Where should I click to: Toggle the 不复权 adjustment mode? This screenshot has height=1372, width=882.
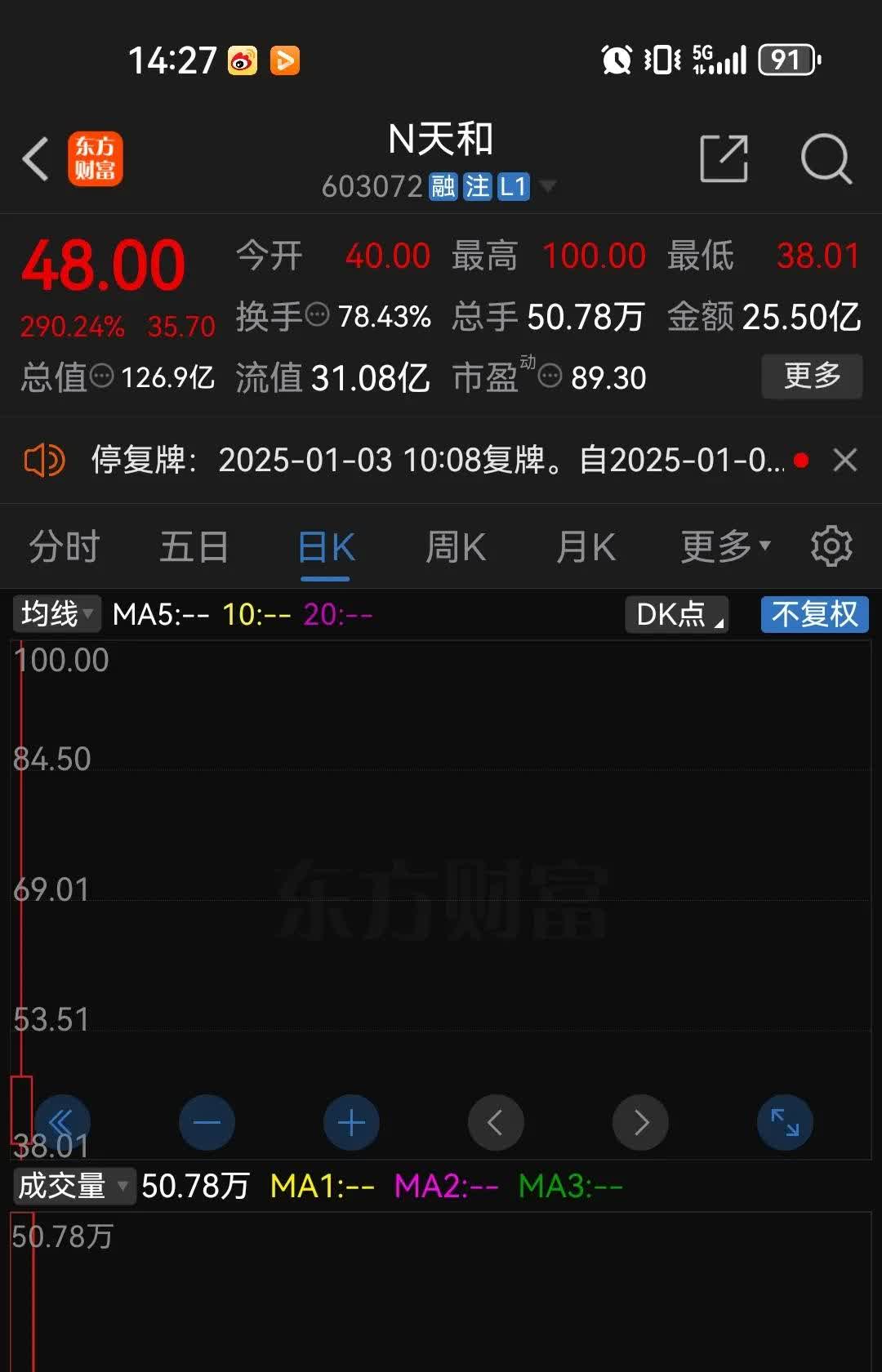tap(813, 614)
